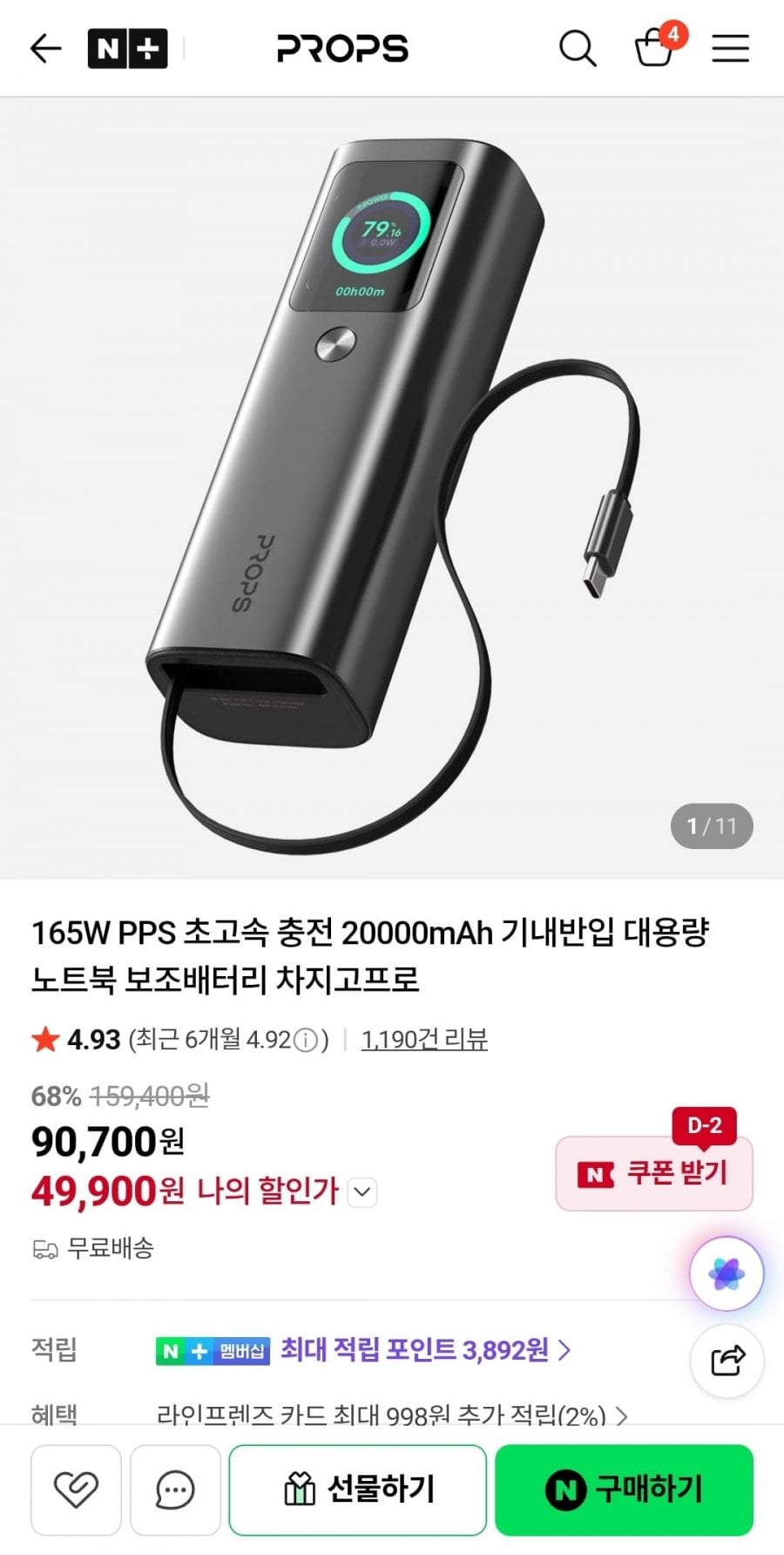Go back with the arrow icon
This screenshot has height=1555, width=784.
pos(45,49)
